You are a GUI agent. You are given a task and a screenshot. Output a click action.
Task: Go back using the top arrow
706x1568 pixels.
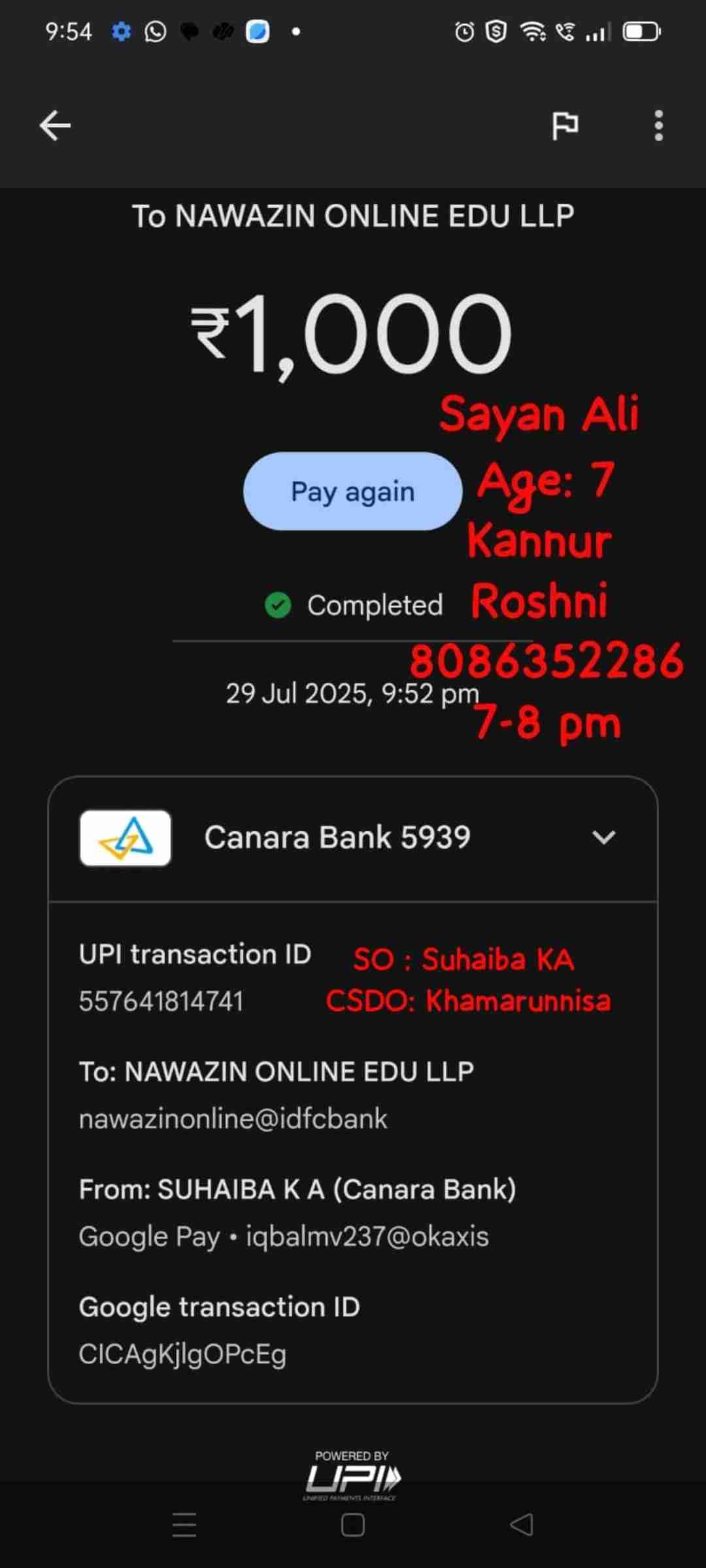[55, 125]
